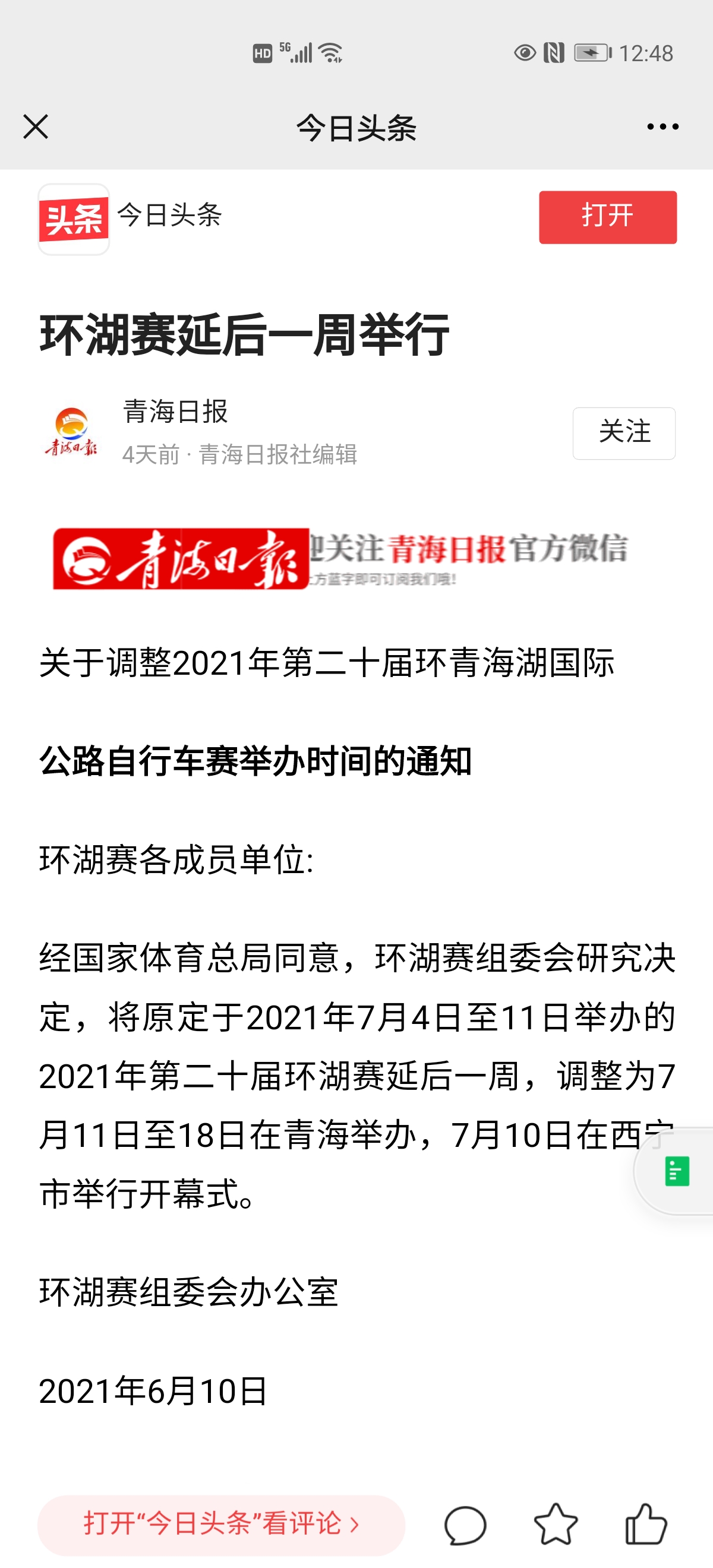Open the green floating document icon

coord(677,1171)
